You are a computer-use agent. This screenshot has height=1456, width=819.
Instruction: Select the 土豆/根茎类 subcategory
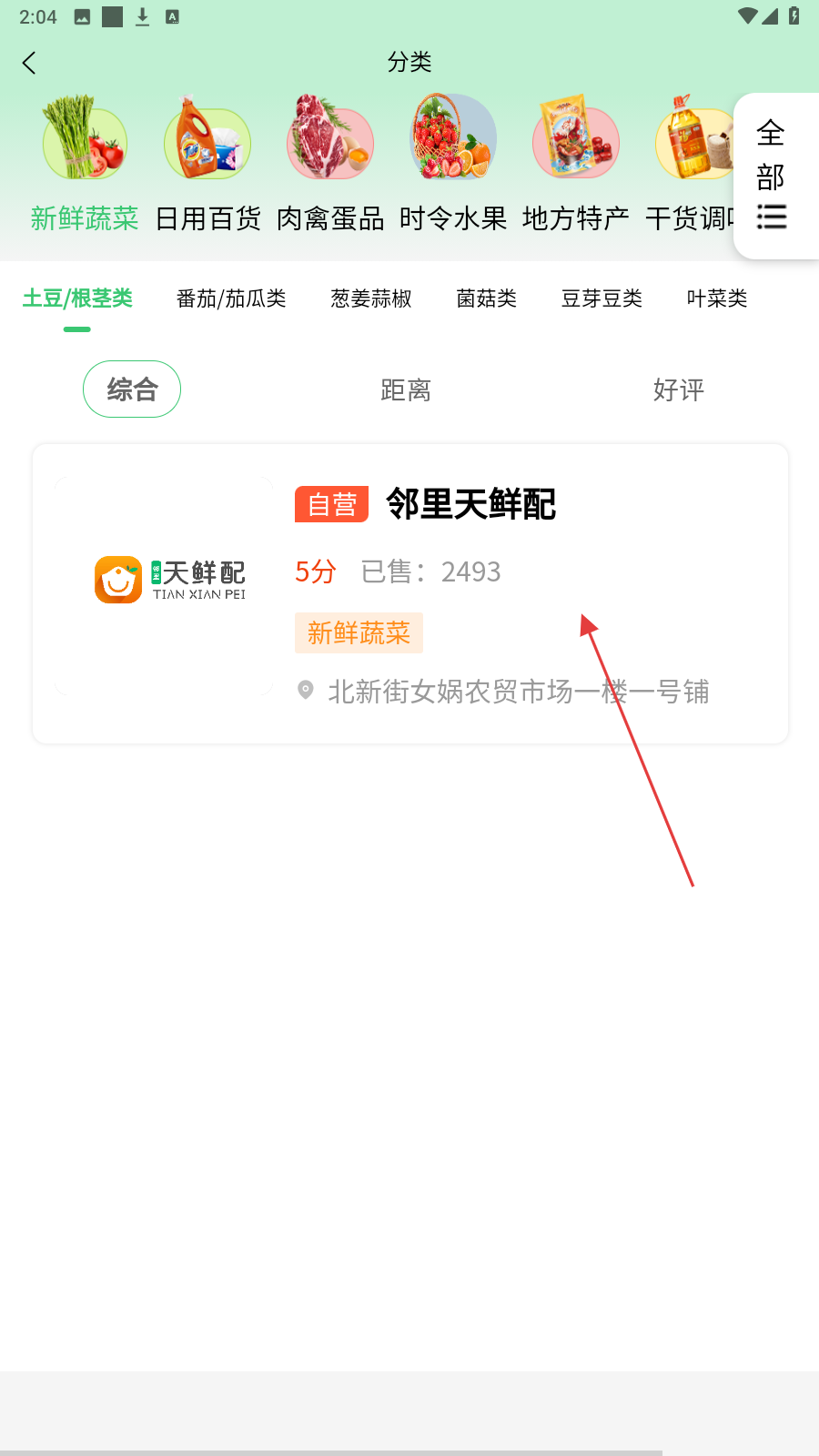pyautogui.click(x=77, y=298)
